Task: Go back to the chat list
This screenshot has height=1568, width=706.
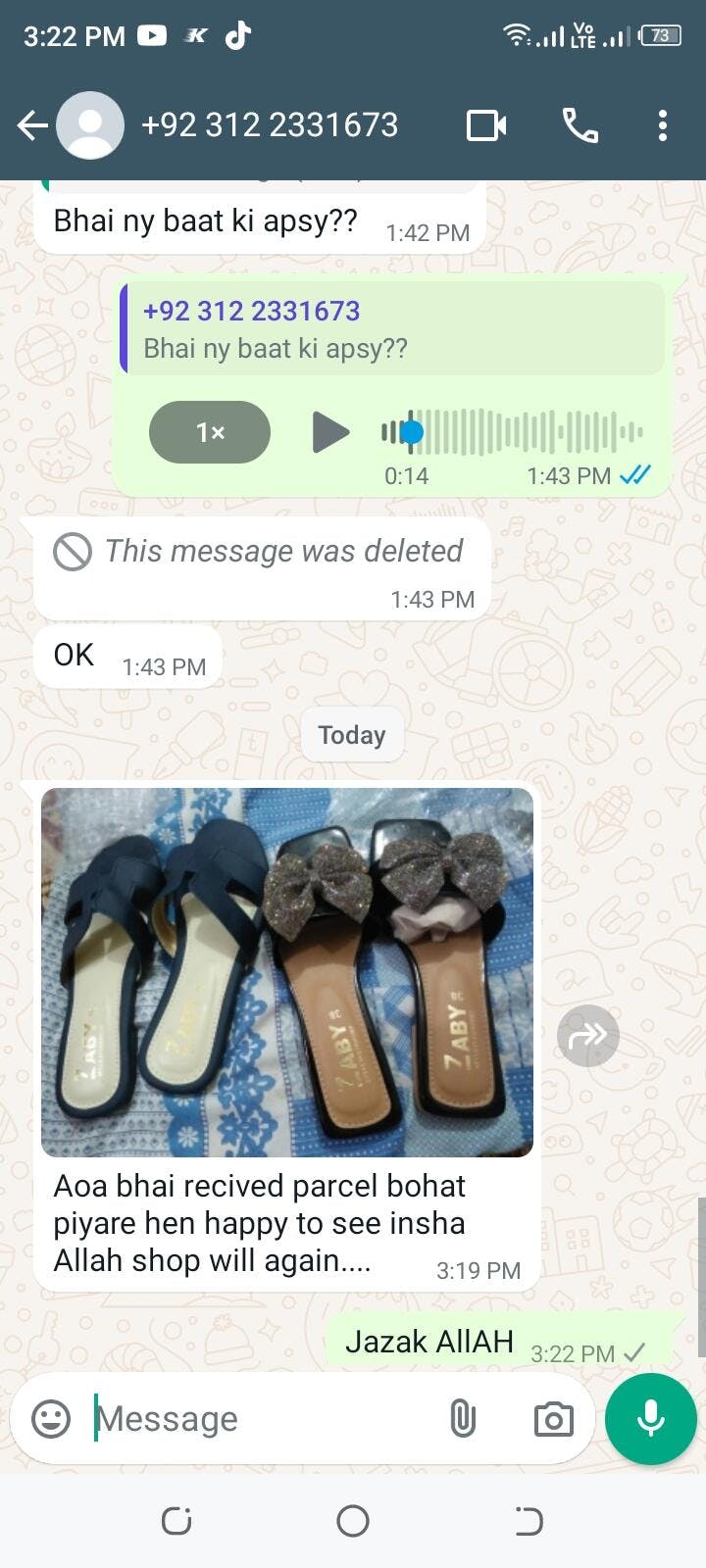Action: [x=31, y=125]
